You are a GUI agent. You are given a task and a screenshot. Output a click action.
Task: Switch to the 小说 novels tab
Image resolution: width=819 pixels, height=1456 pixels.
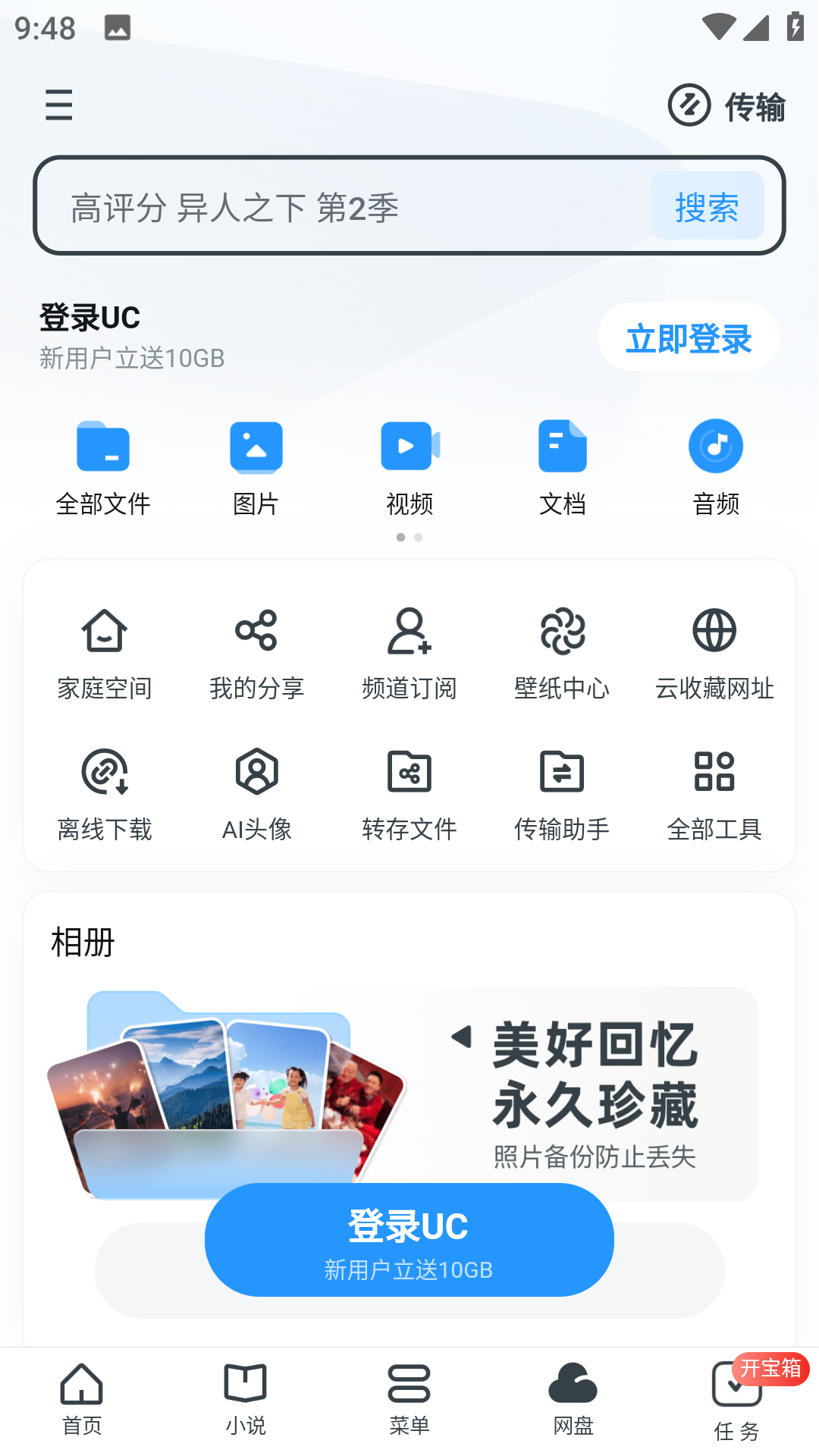tap(245, 1400)
